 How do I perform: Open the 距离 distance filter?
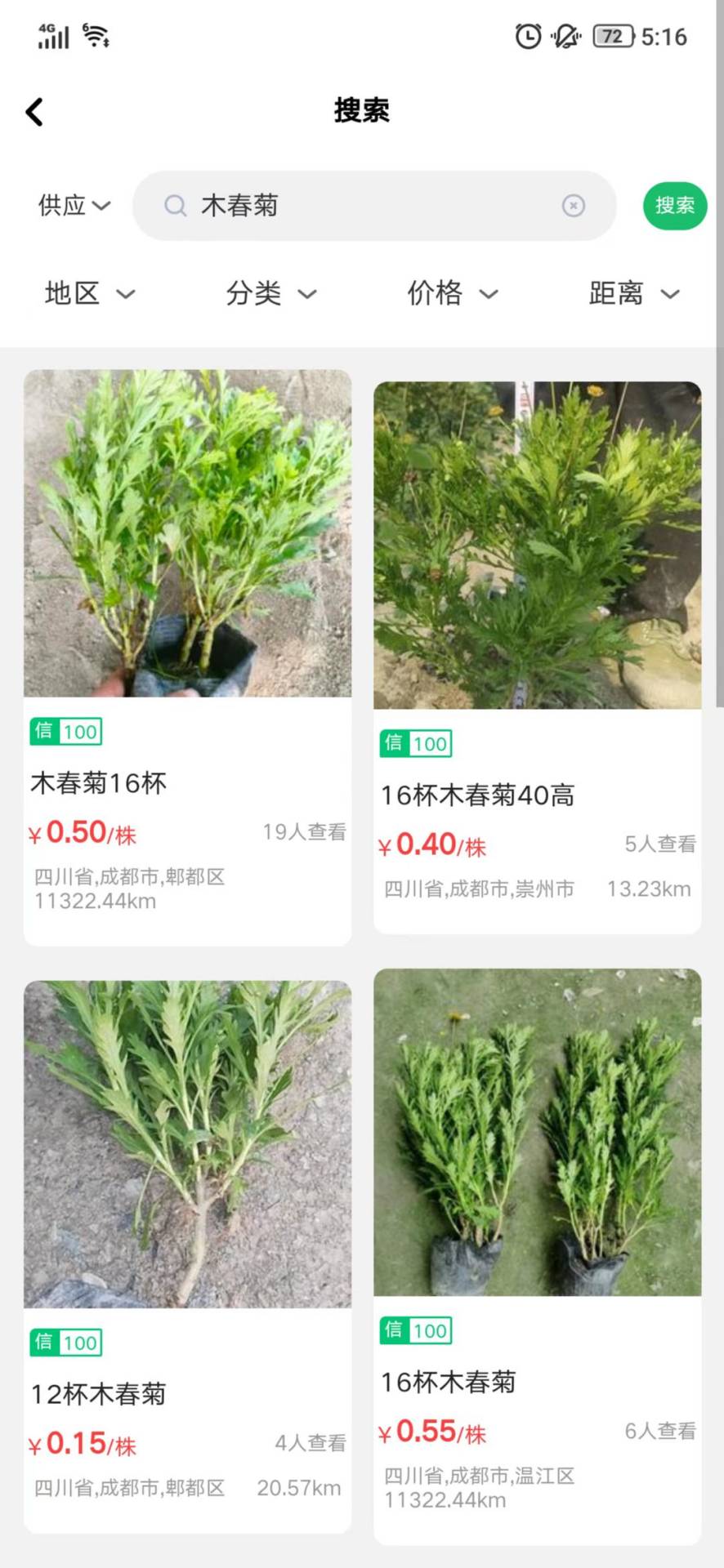634,294
